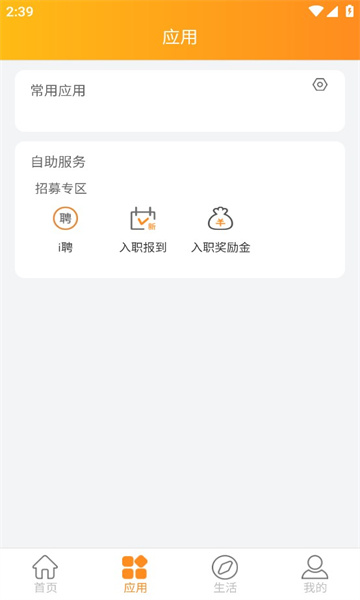The height and width of the screenshot is (600, 360).
Task: Switch to the 首页 tab
Action: [x=45, y=574]
